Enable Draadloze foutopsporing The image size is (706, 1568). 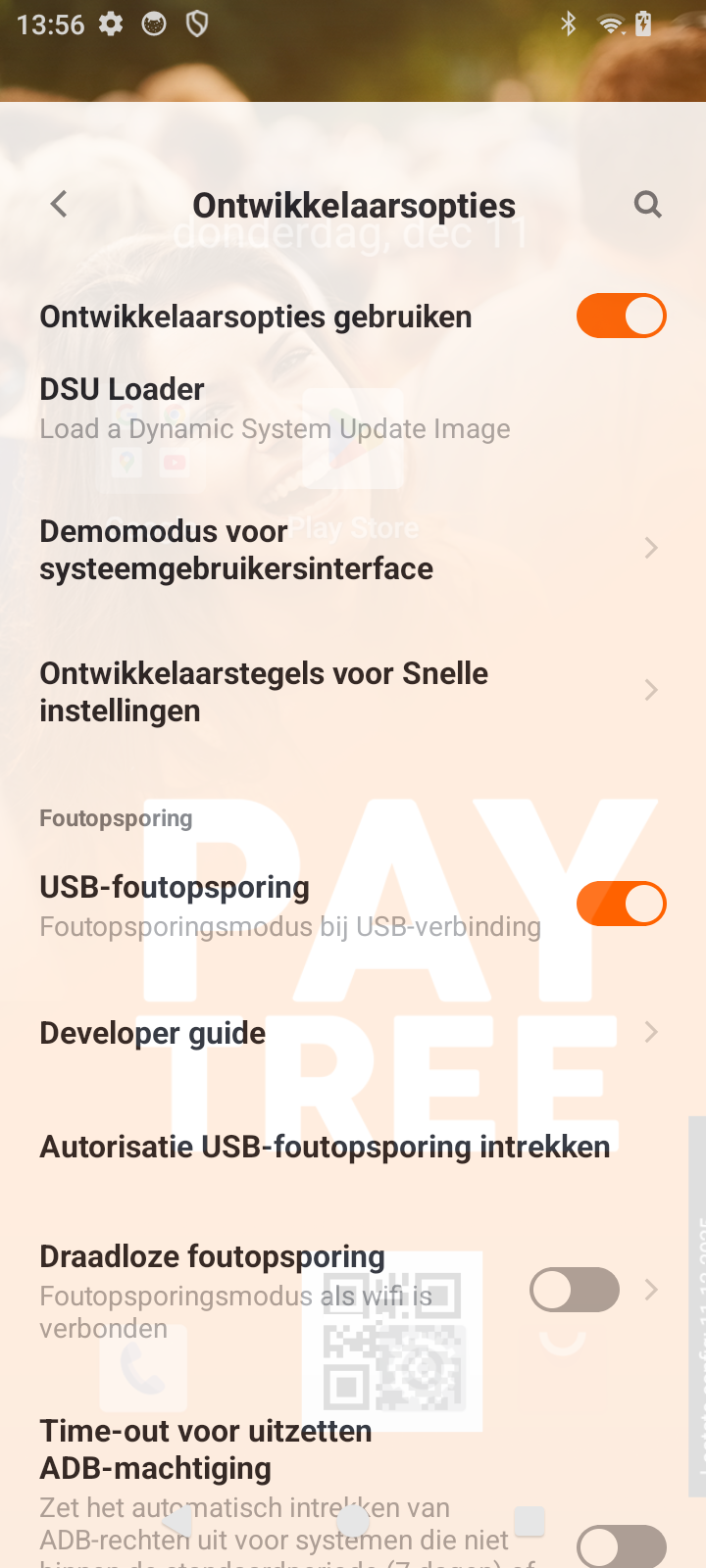click(x=574, y=1290)
